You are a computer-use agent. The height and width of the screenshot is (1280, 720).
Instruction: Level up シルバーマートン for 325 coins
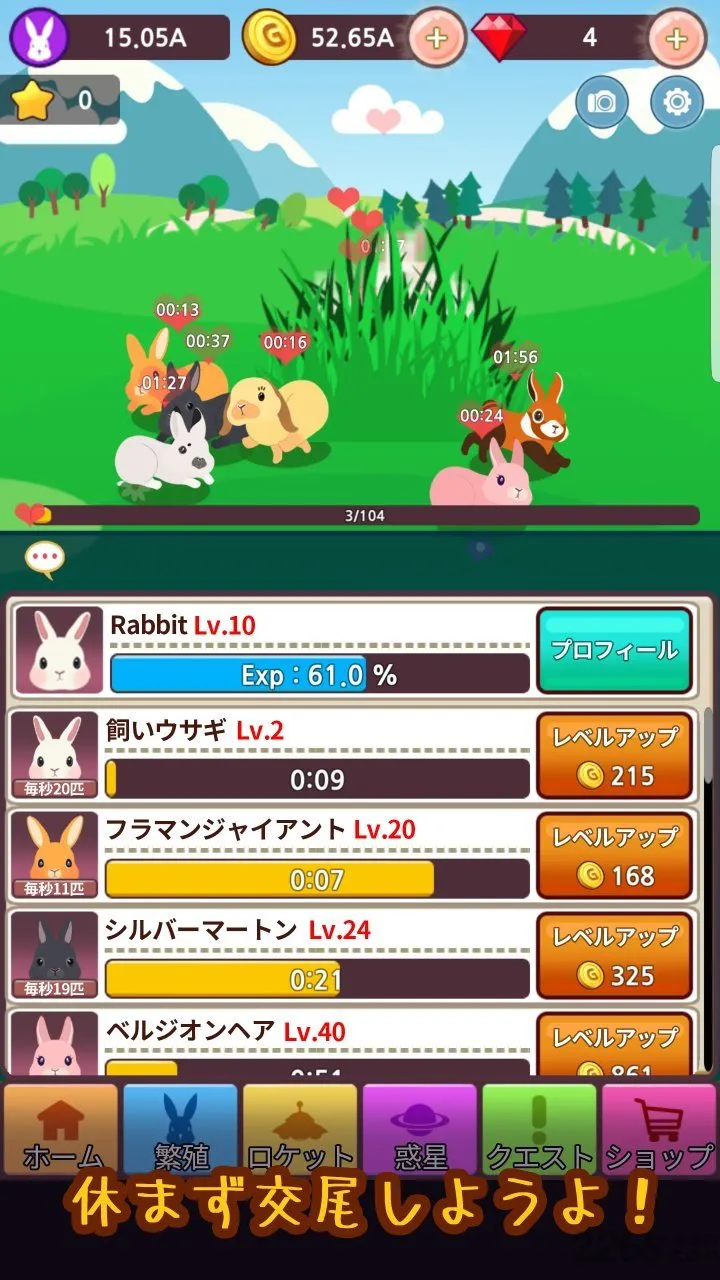pos(615,955)
